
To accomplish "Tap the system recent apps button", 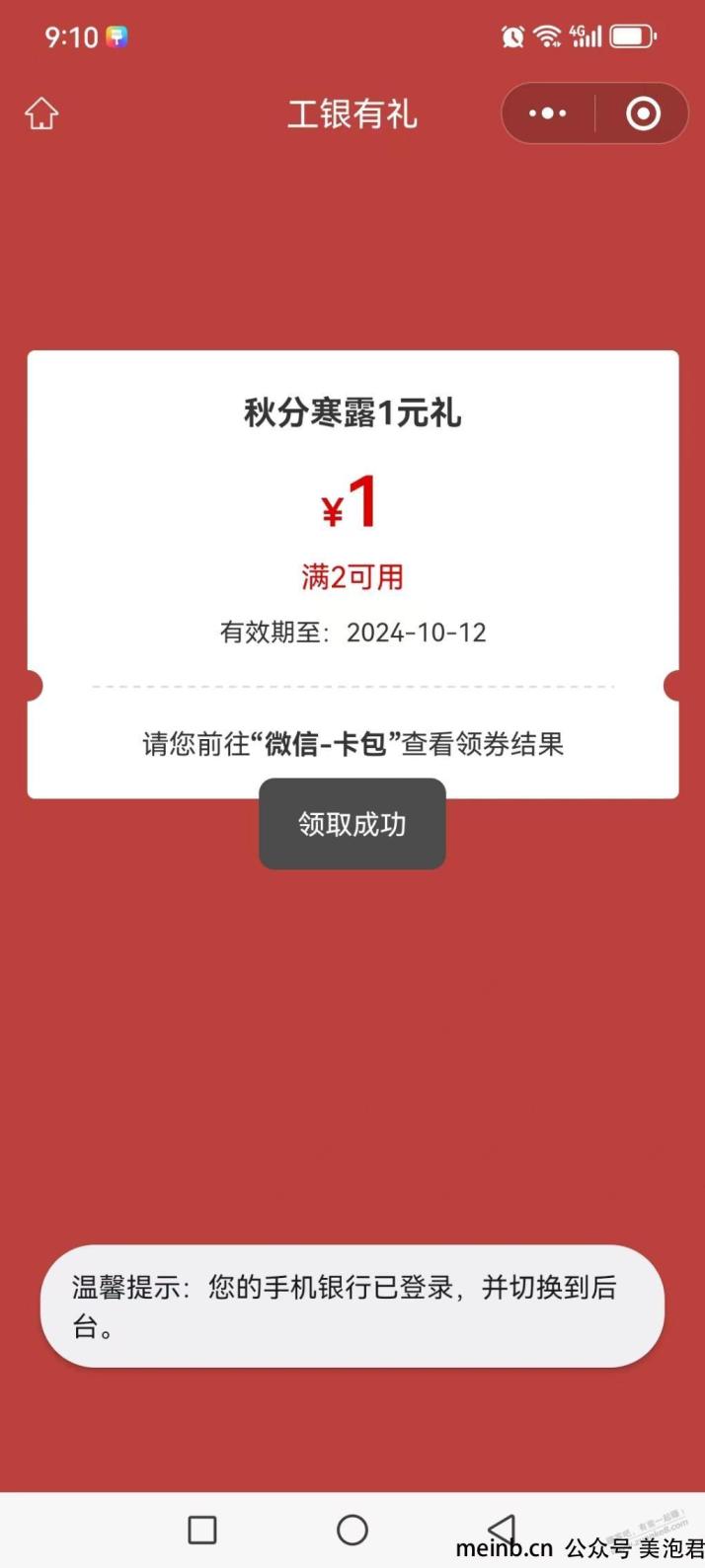I will pyautogui.click(x=202, y=1530).
